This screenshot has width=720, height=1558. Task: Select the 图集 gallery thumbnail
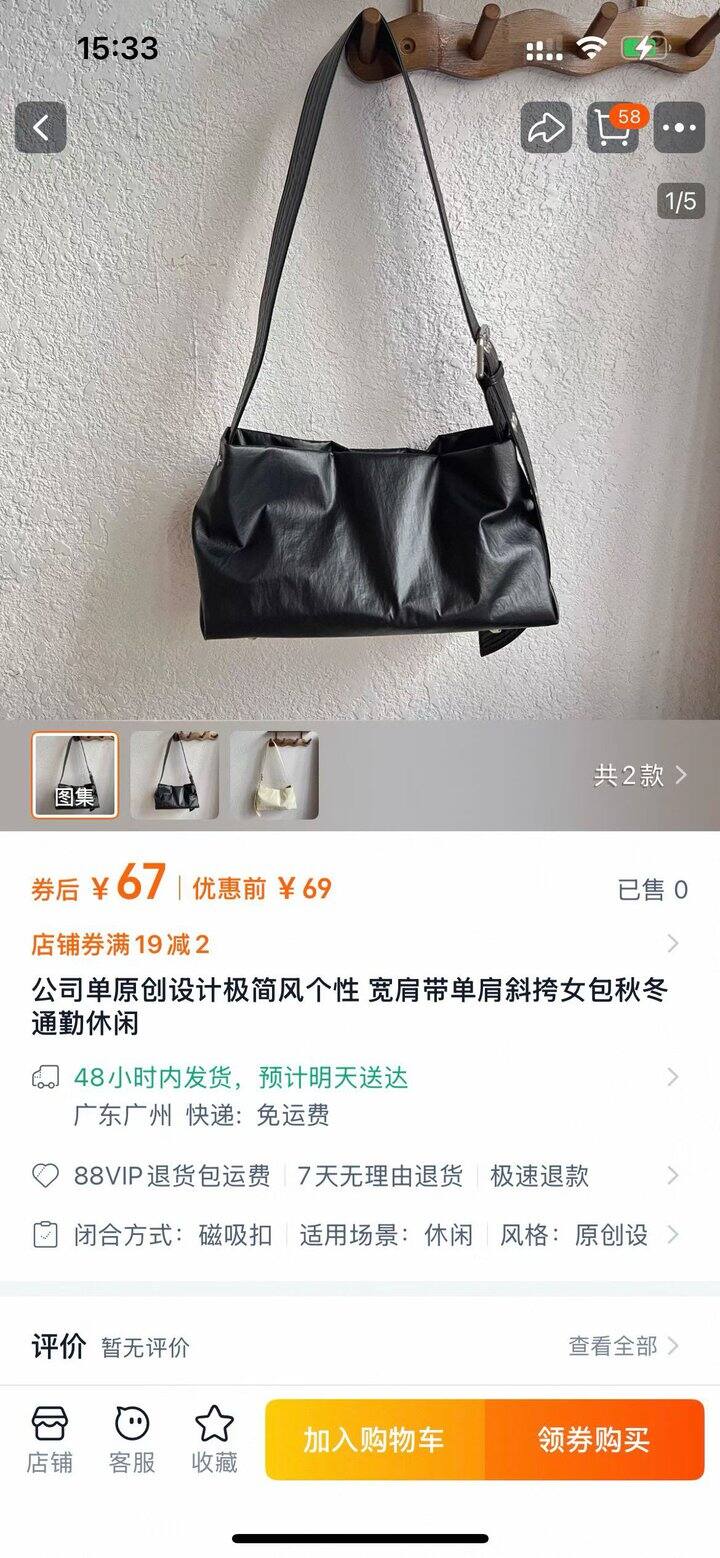click(x=75, y=775)
